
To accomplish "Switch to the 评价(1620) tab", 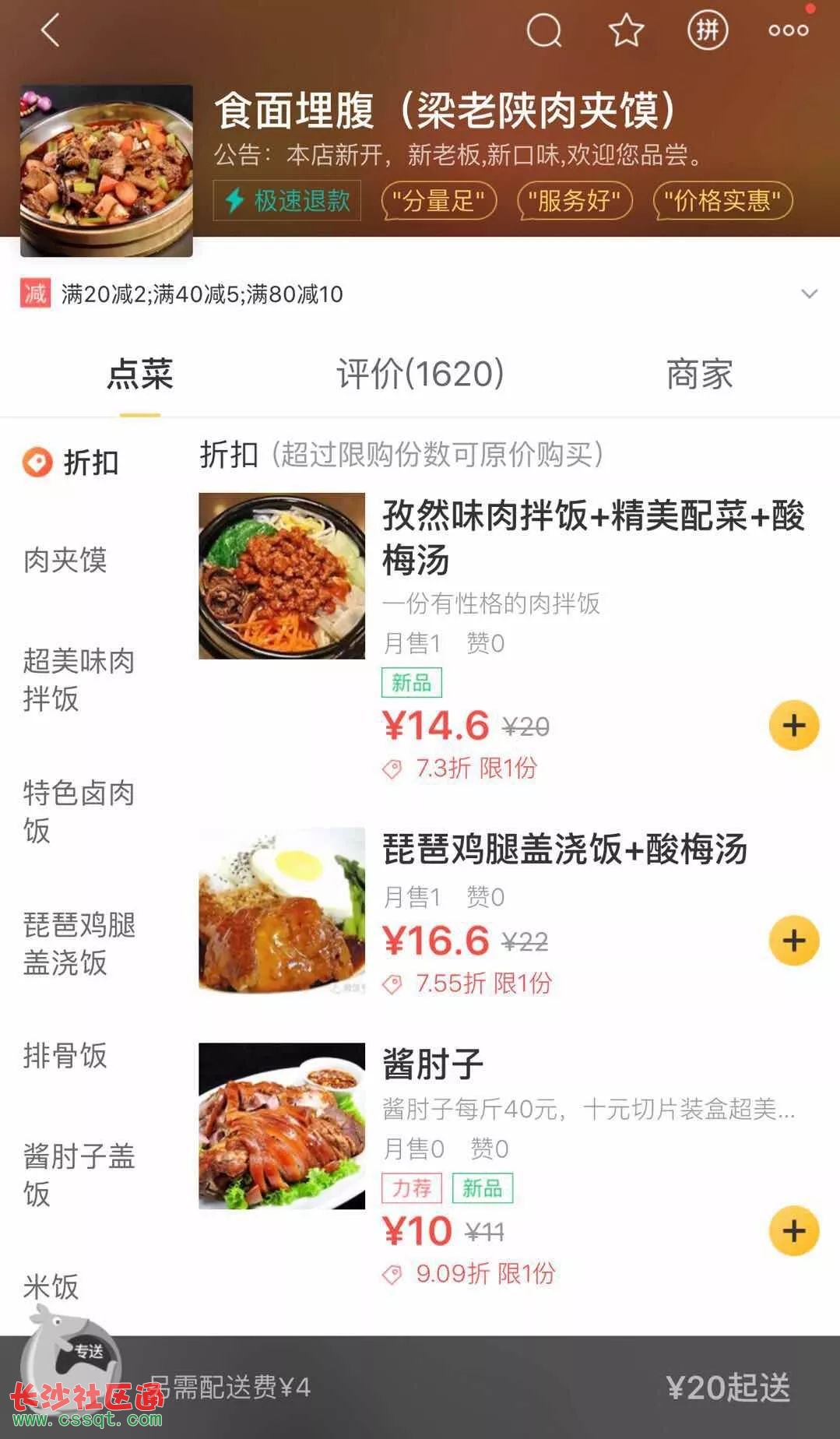I will (420, 375).
